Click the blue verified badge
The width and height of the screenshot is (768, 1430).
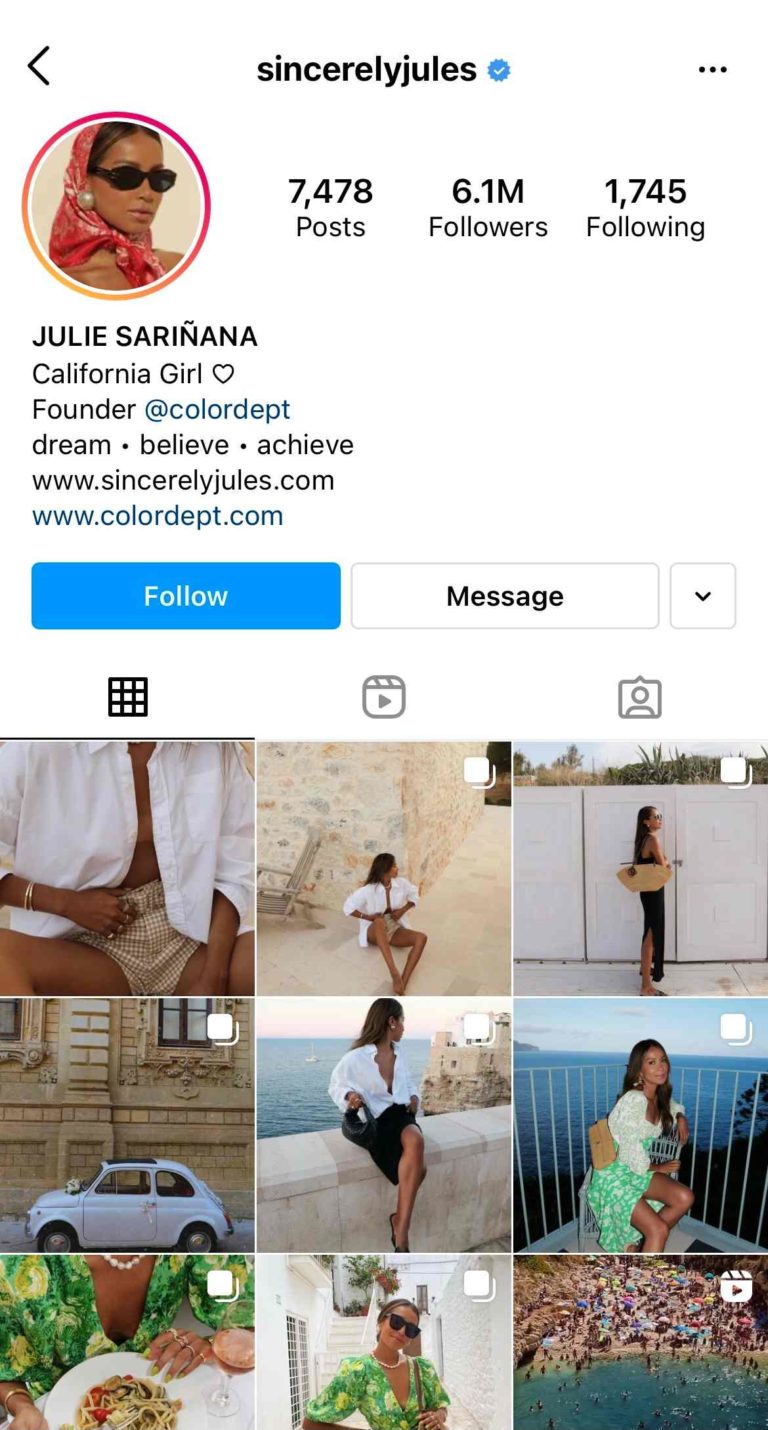[497, 68]
